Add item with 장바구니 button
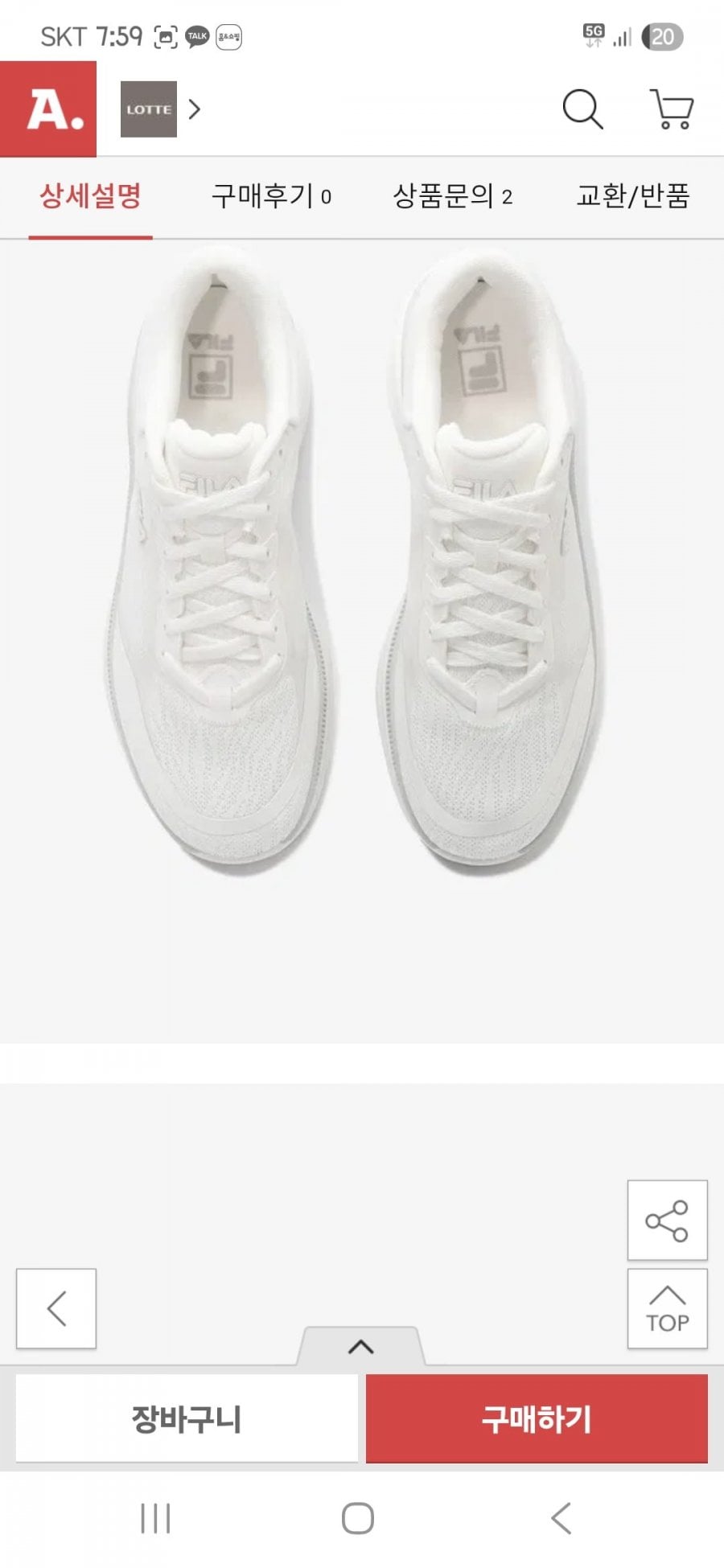724x1568 pixels. coord(187,1419)
